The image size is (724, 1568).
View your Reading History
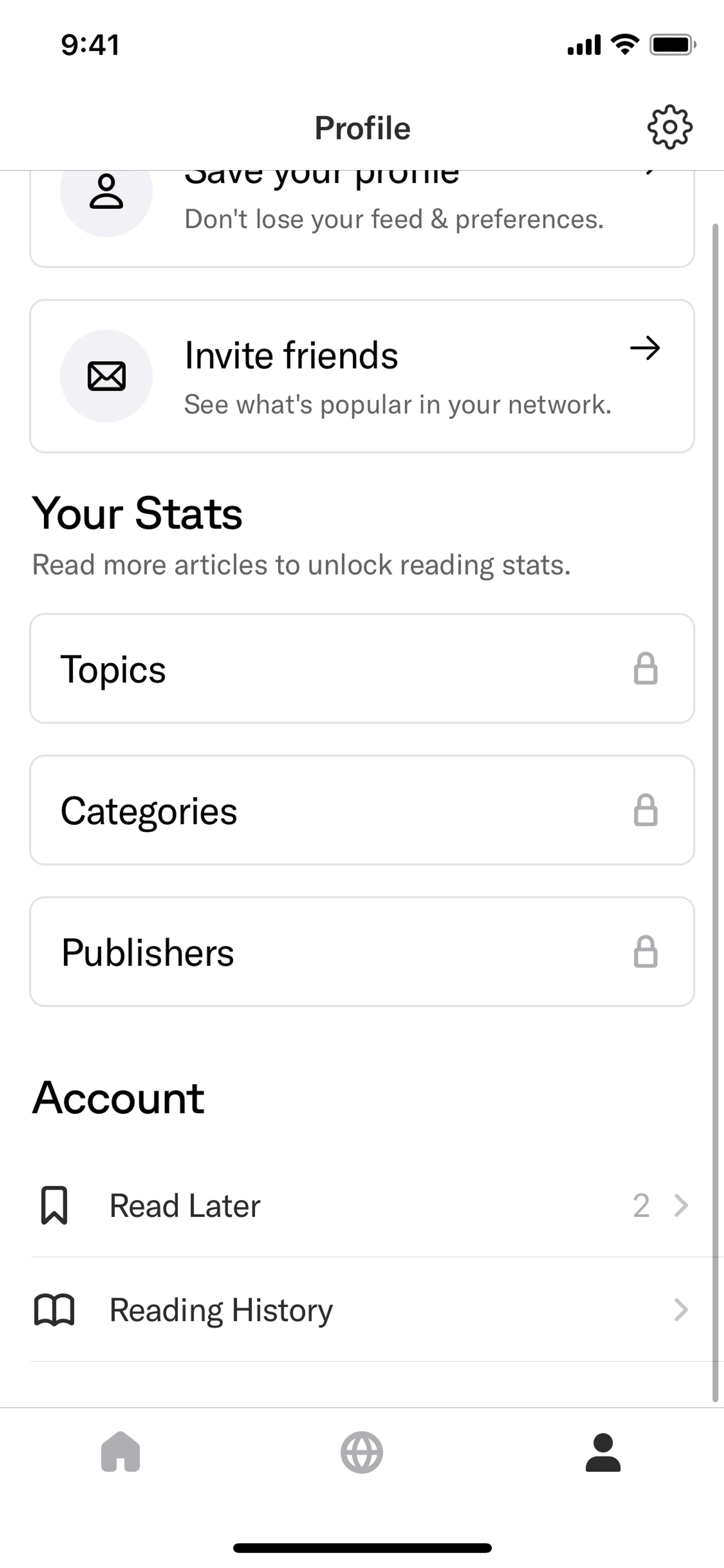[361, 1310]
